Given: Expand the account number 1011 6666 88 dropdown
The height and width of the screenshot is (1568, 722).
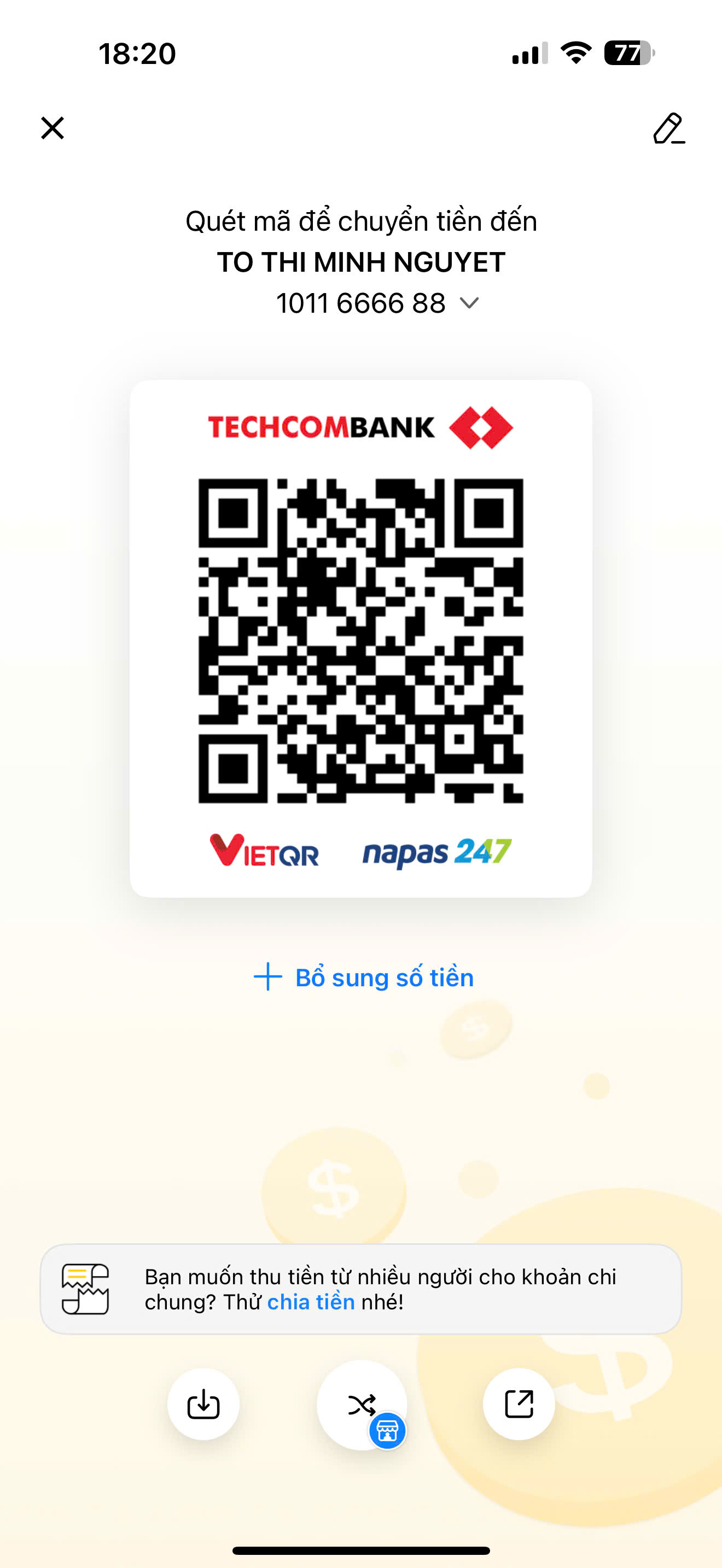Looking at the screenshot, I should (x=469, y=302).
